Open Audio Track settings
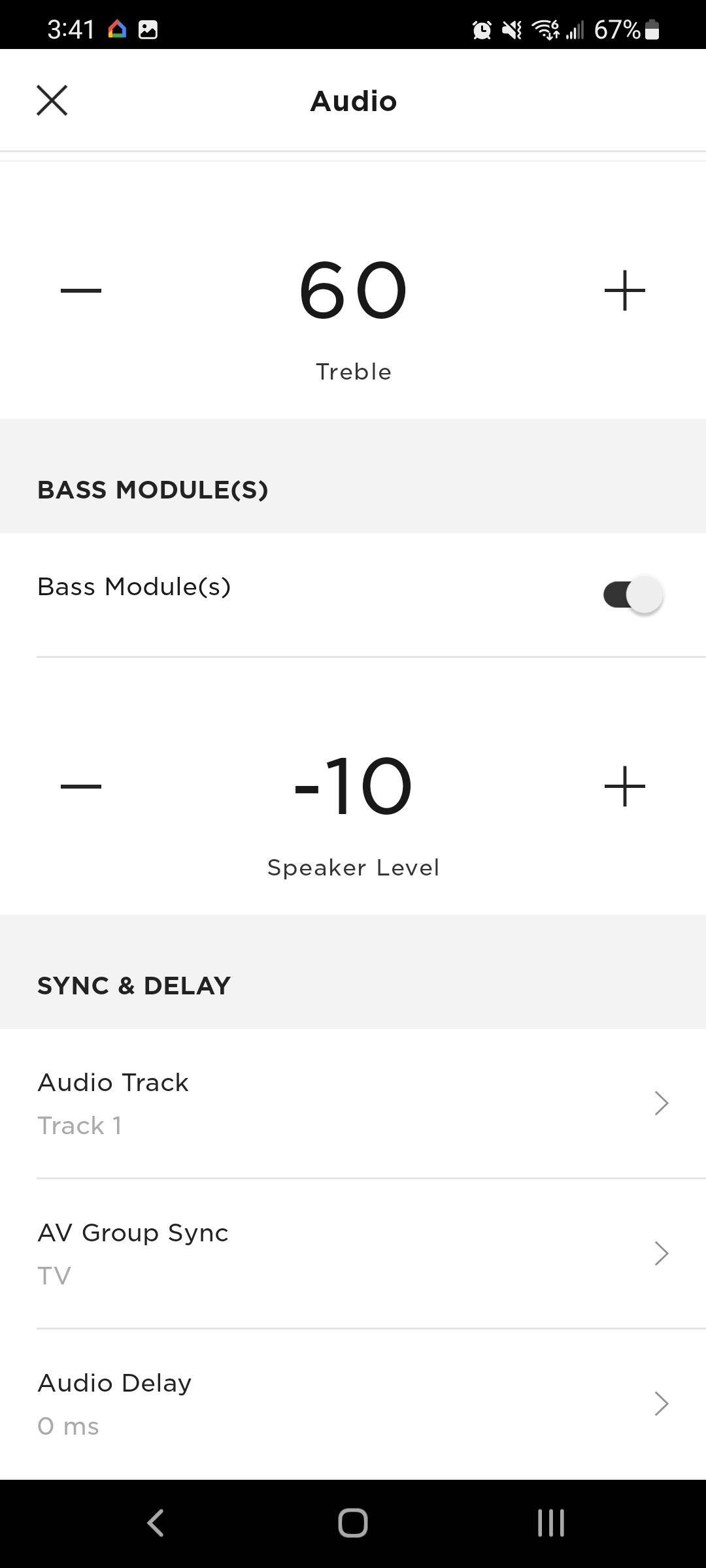The image size is (706, 1568). (x=353, y=1103)
